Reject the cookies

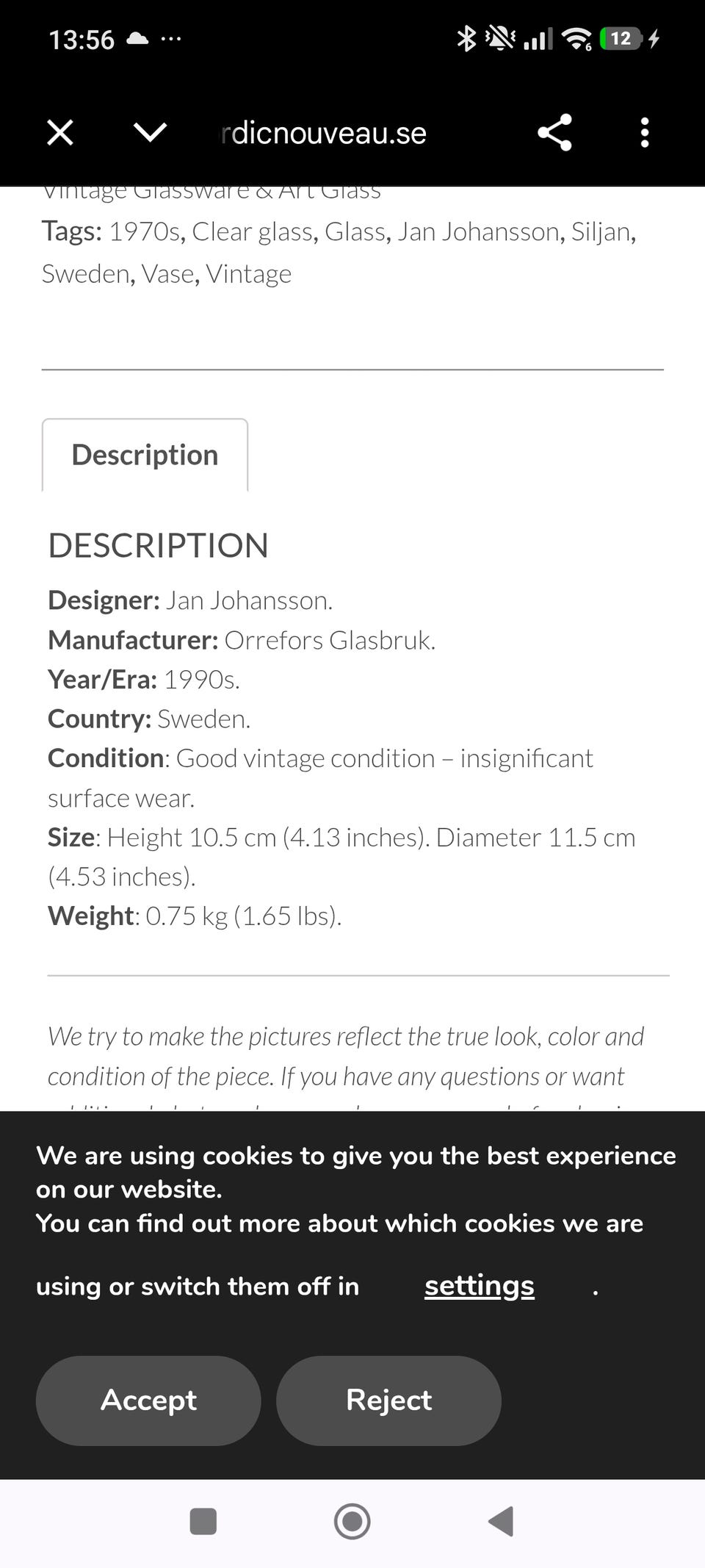click(388, 1400)
